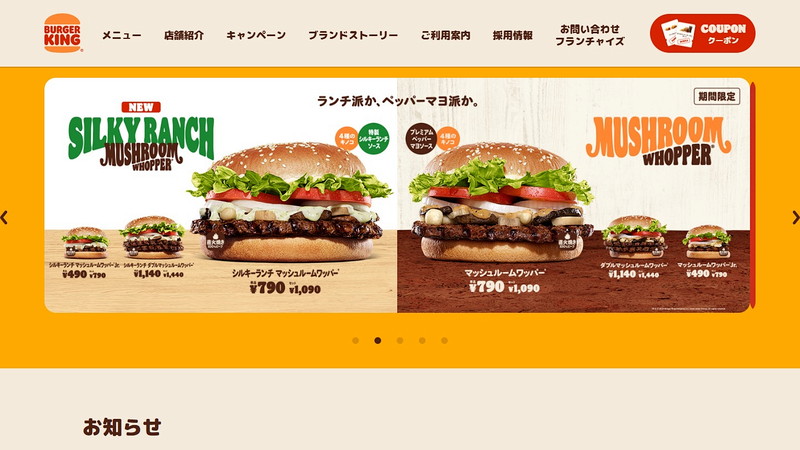Show the previous banner slide
800x450 pixels.
(5, 217)
